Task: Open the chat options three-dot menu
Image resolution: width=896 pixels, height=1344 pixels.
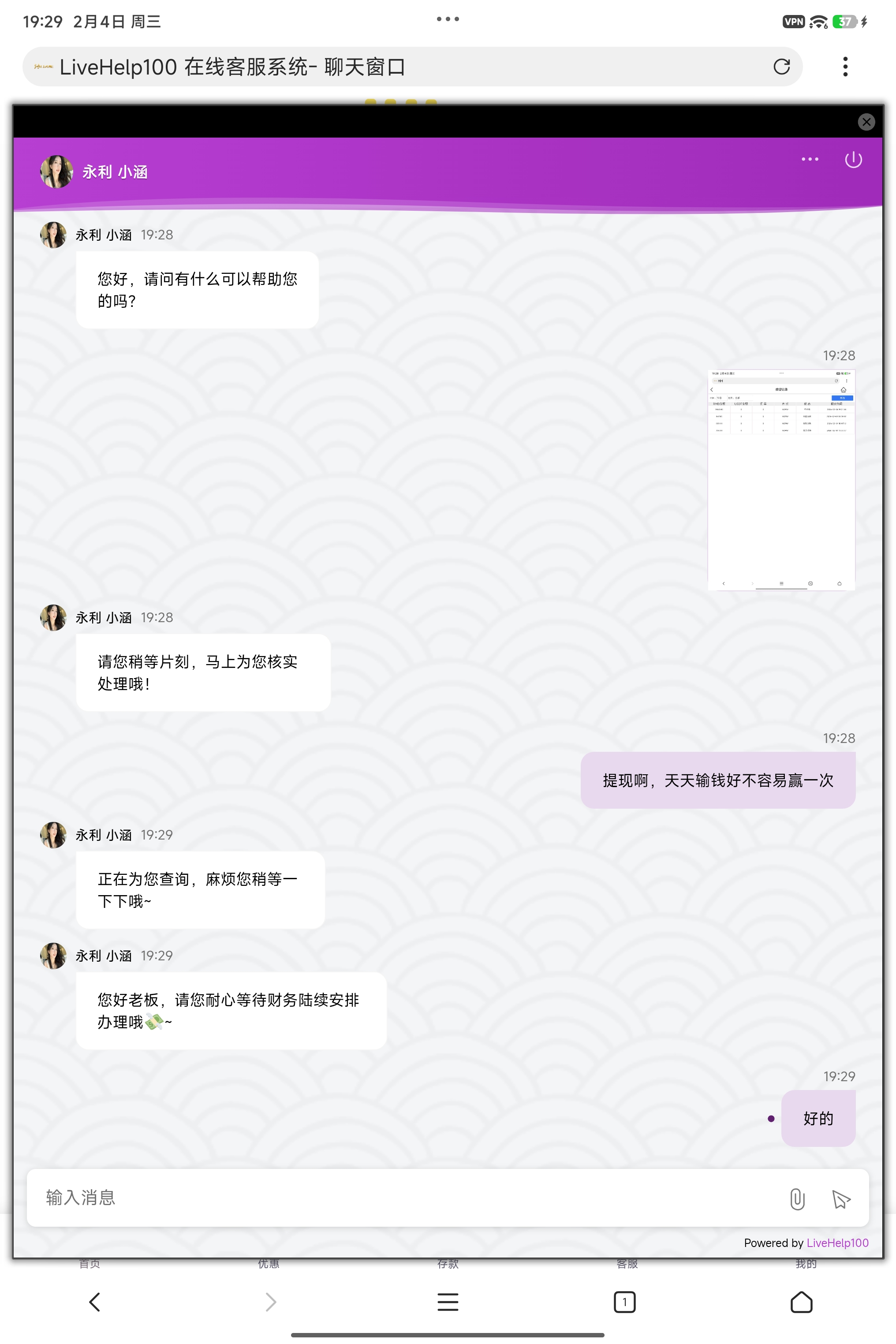Action: click(x=810, y=160)
